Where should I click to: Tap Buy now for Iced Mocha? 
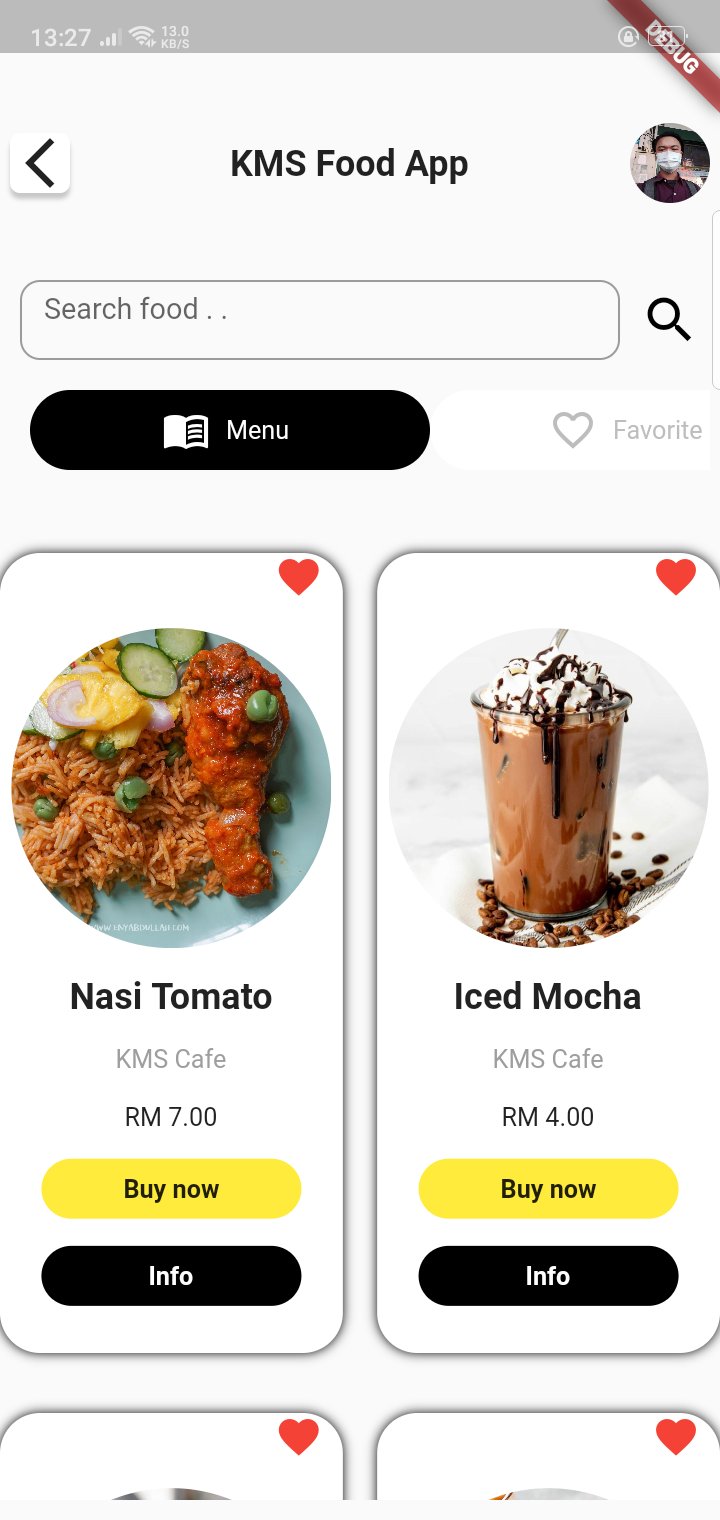click(547, 1188)
